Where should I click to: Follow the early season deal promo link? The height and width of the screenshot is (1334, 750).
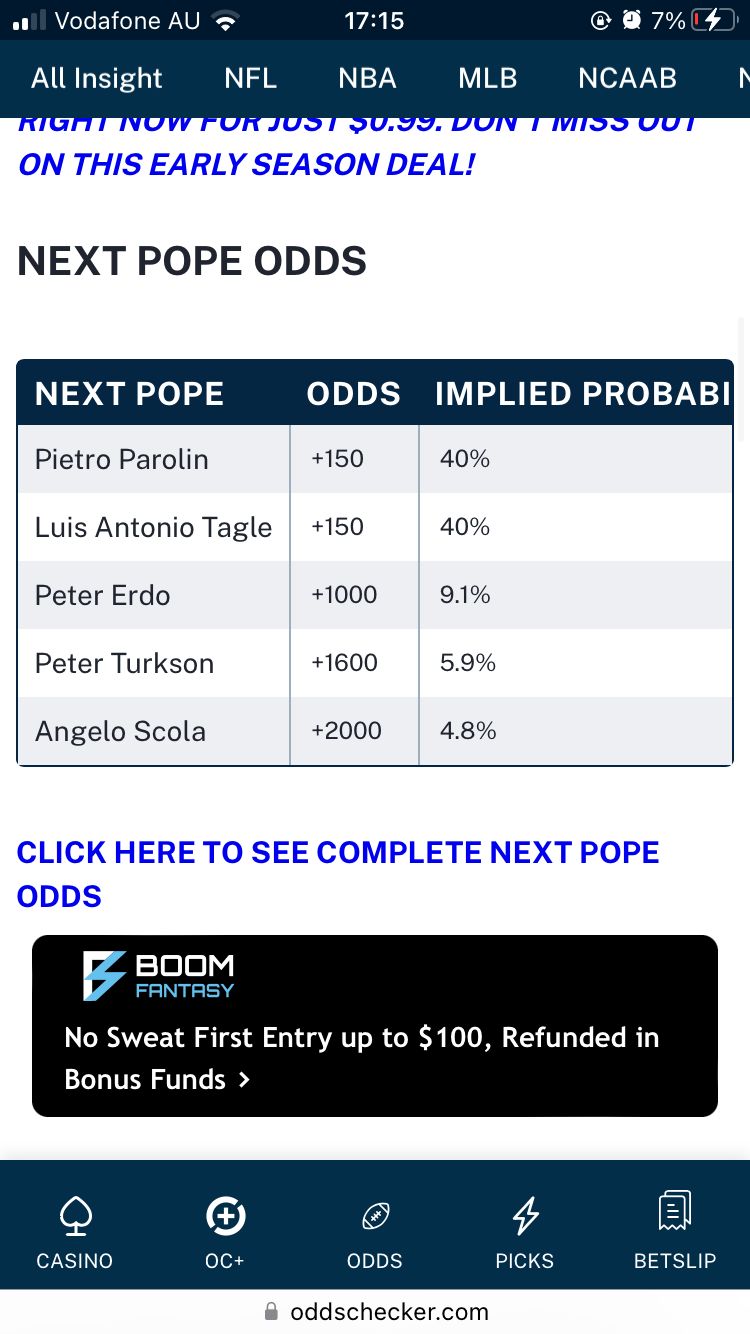tap(358, 146)
